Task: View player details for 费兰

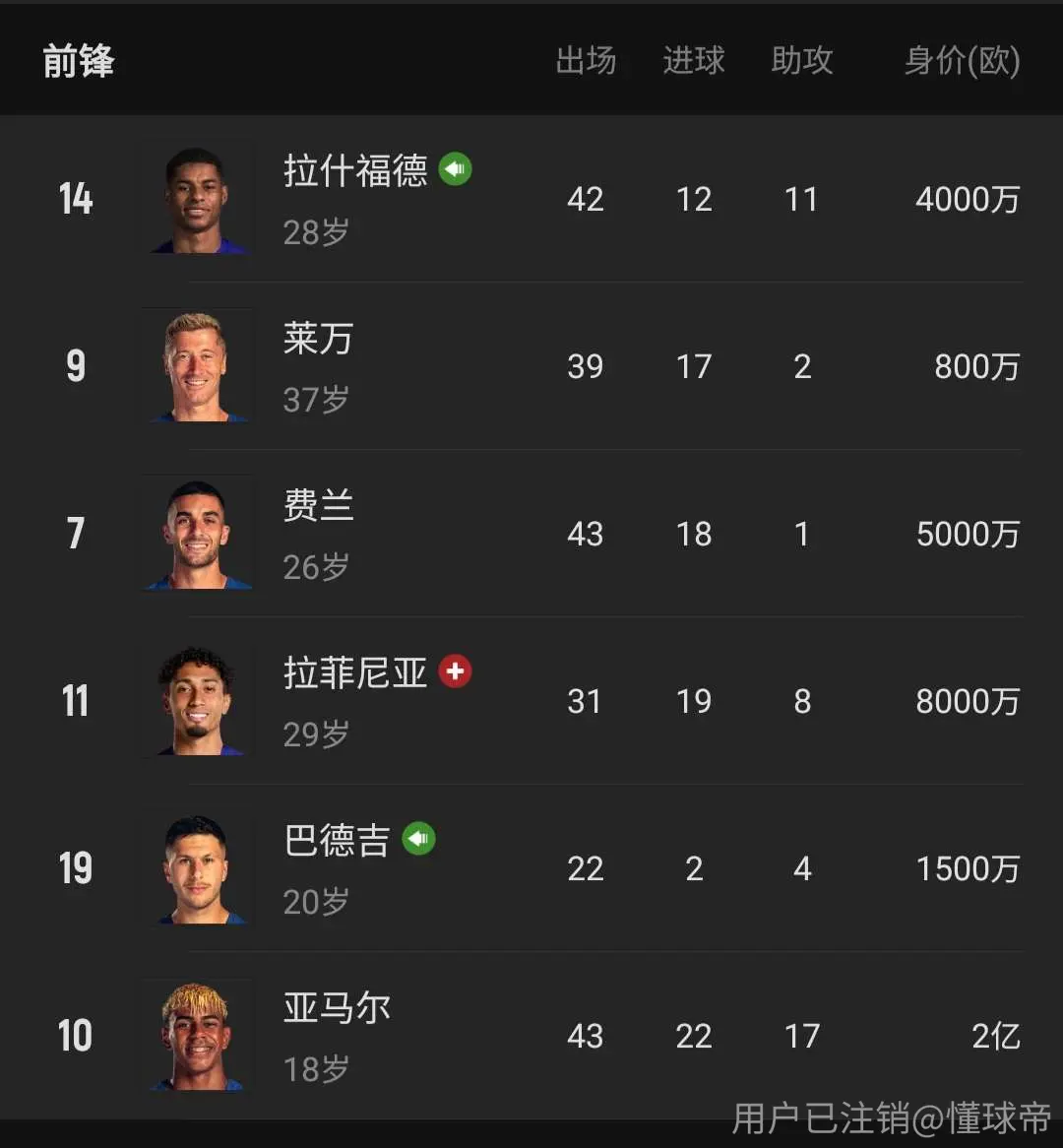Action: coord(531,533)
